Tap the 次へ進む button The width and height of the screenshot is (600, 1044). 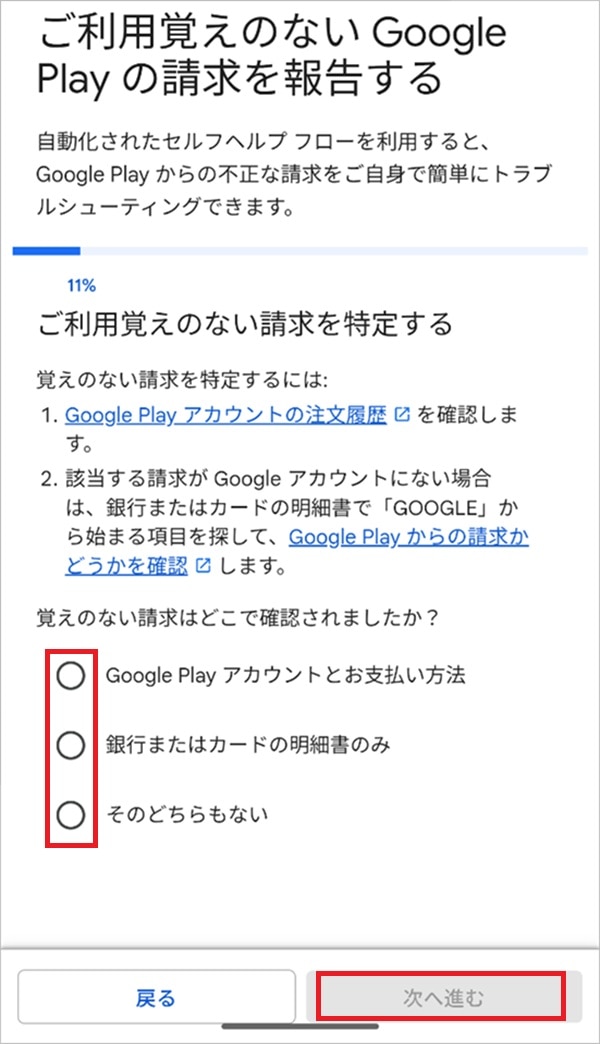coord(442,997)
